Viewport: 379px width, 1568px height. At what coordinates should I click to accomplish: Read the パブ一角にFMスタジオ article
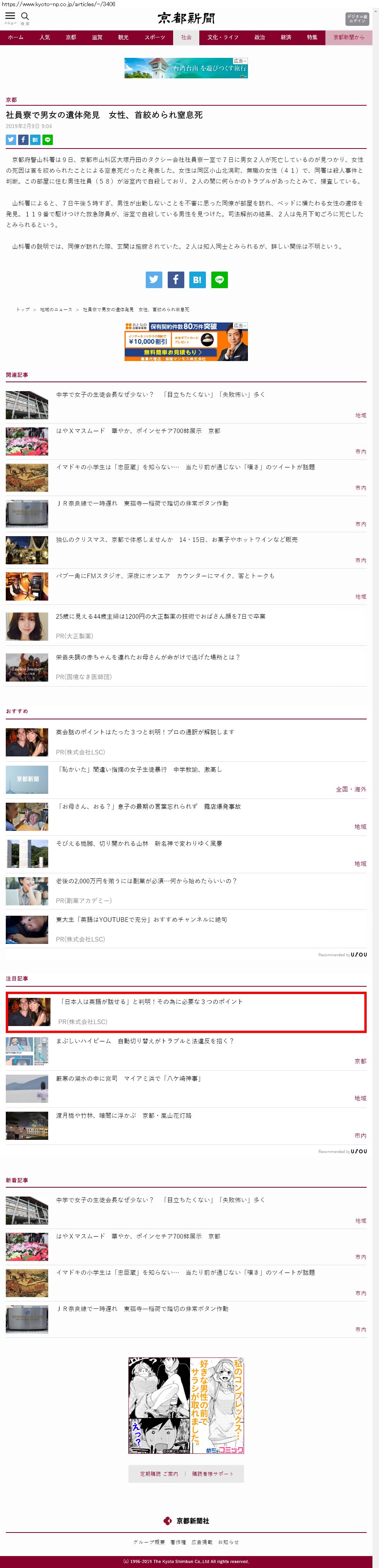(165, 575)
